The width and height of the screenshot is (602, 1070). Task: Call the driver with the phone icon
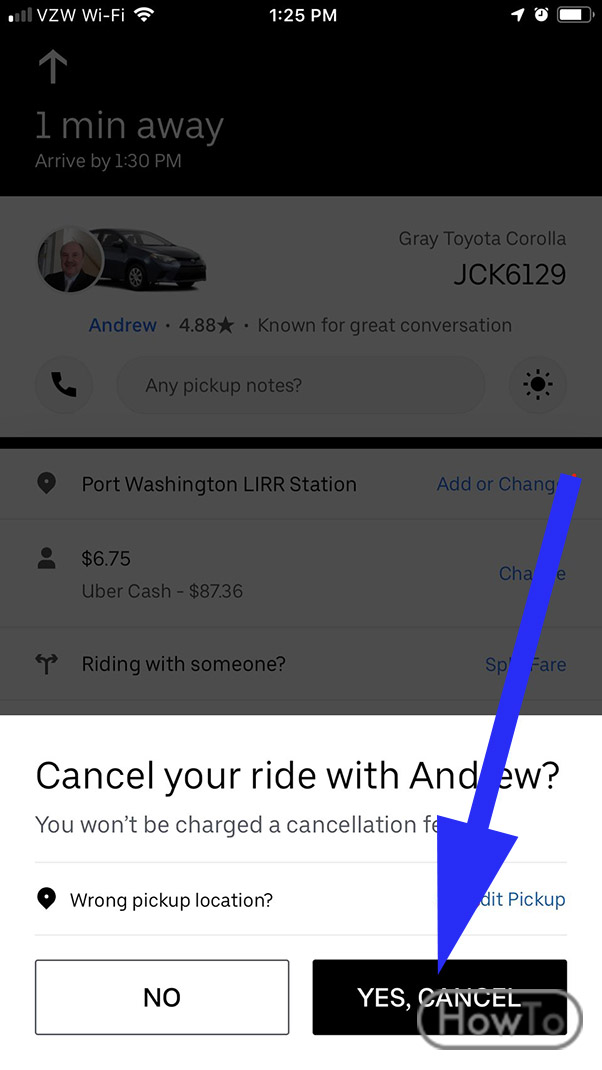[x=64, y=385]
